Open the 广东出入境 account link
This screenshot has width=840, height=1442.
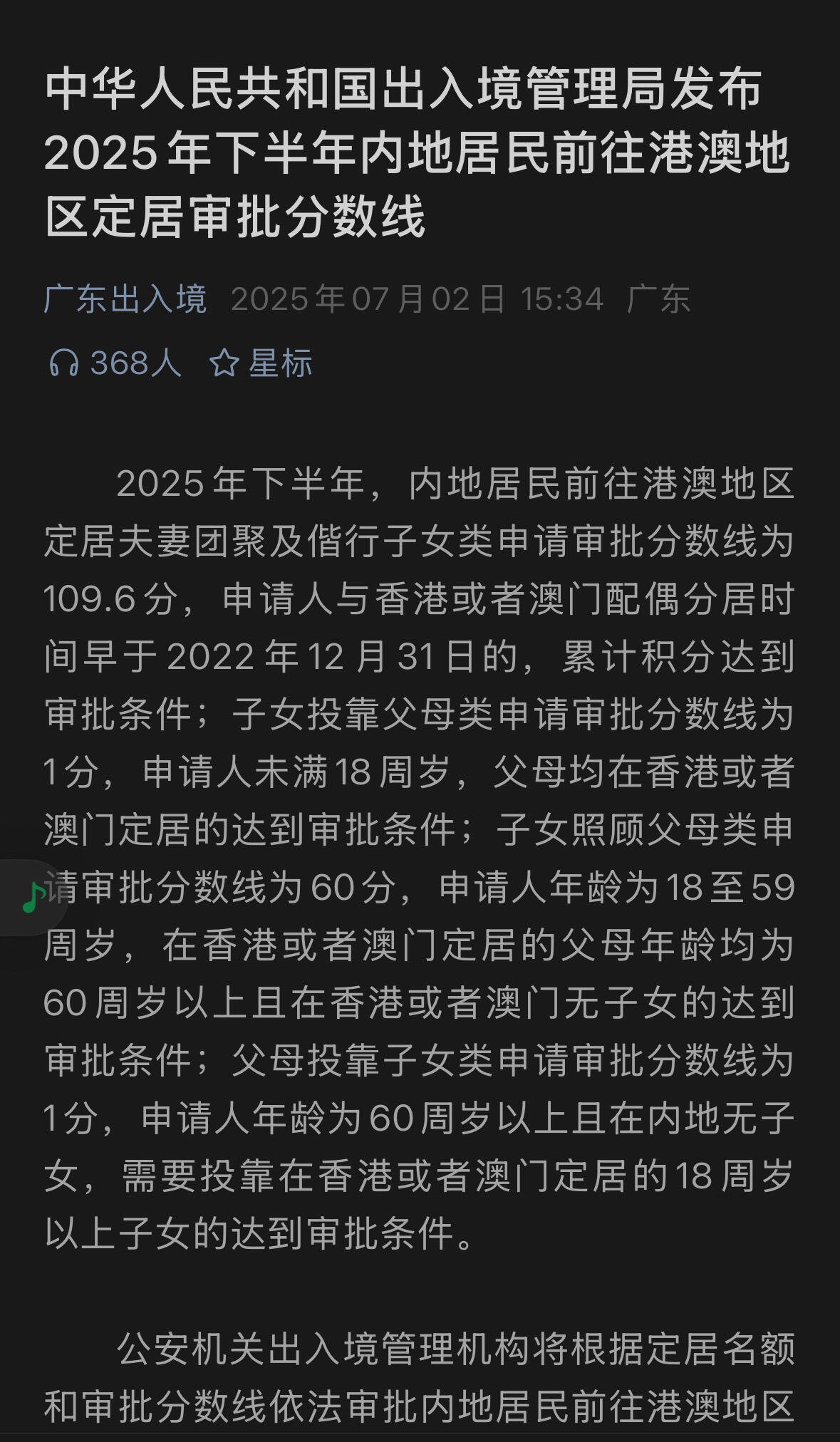[125, 299]
